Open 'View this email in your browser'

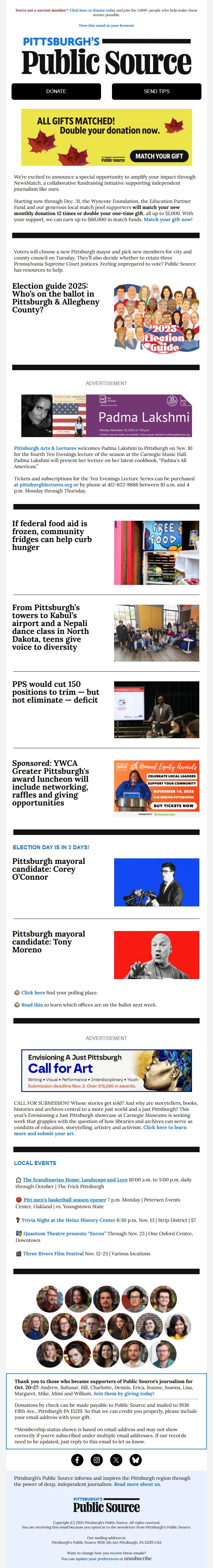106,26
